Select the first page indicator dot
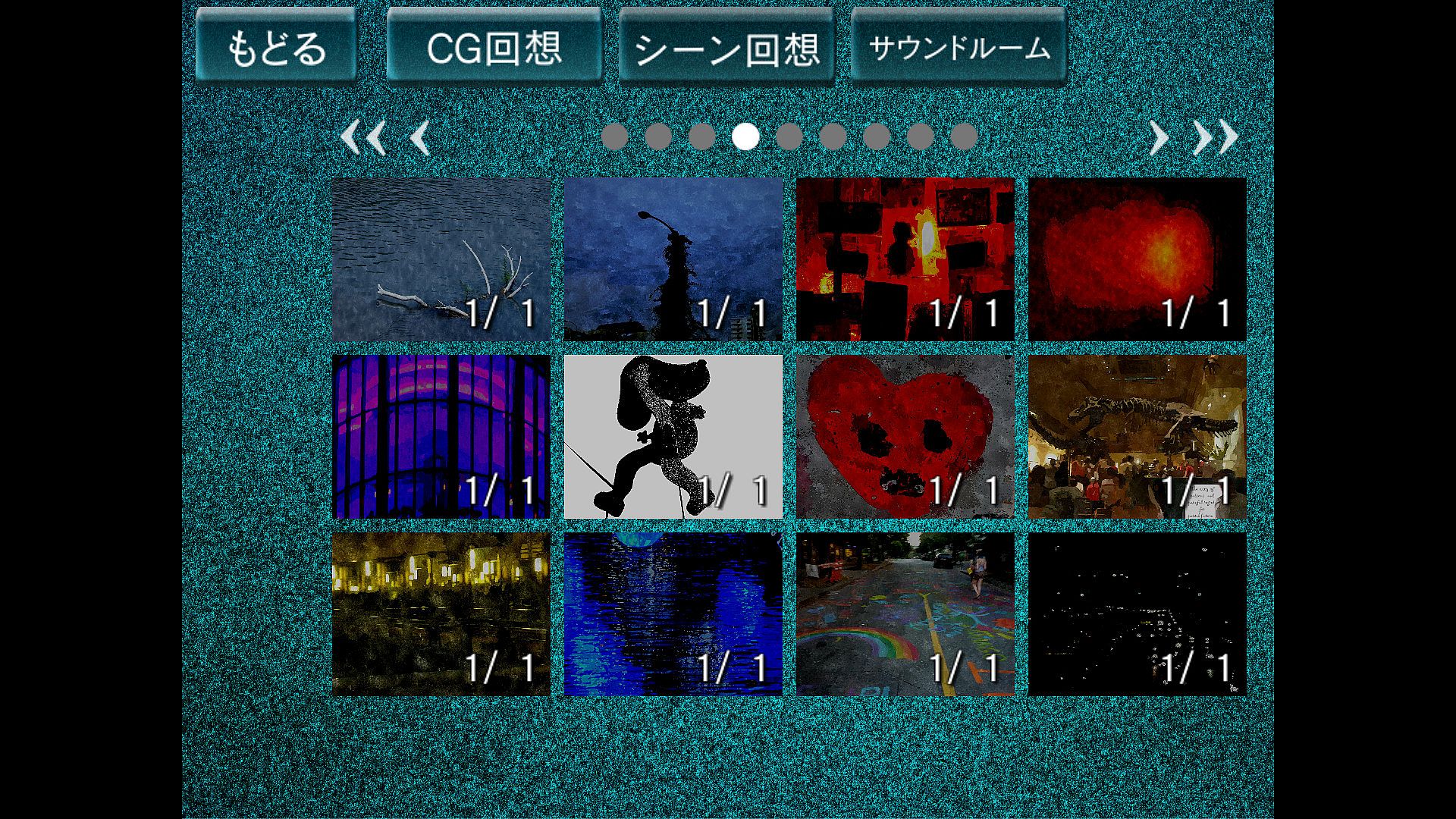The height and width of the screenshot is (819, 1456). coord(614,137)
